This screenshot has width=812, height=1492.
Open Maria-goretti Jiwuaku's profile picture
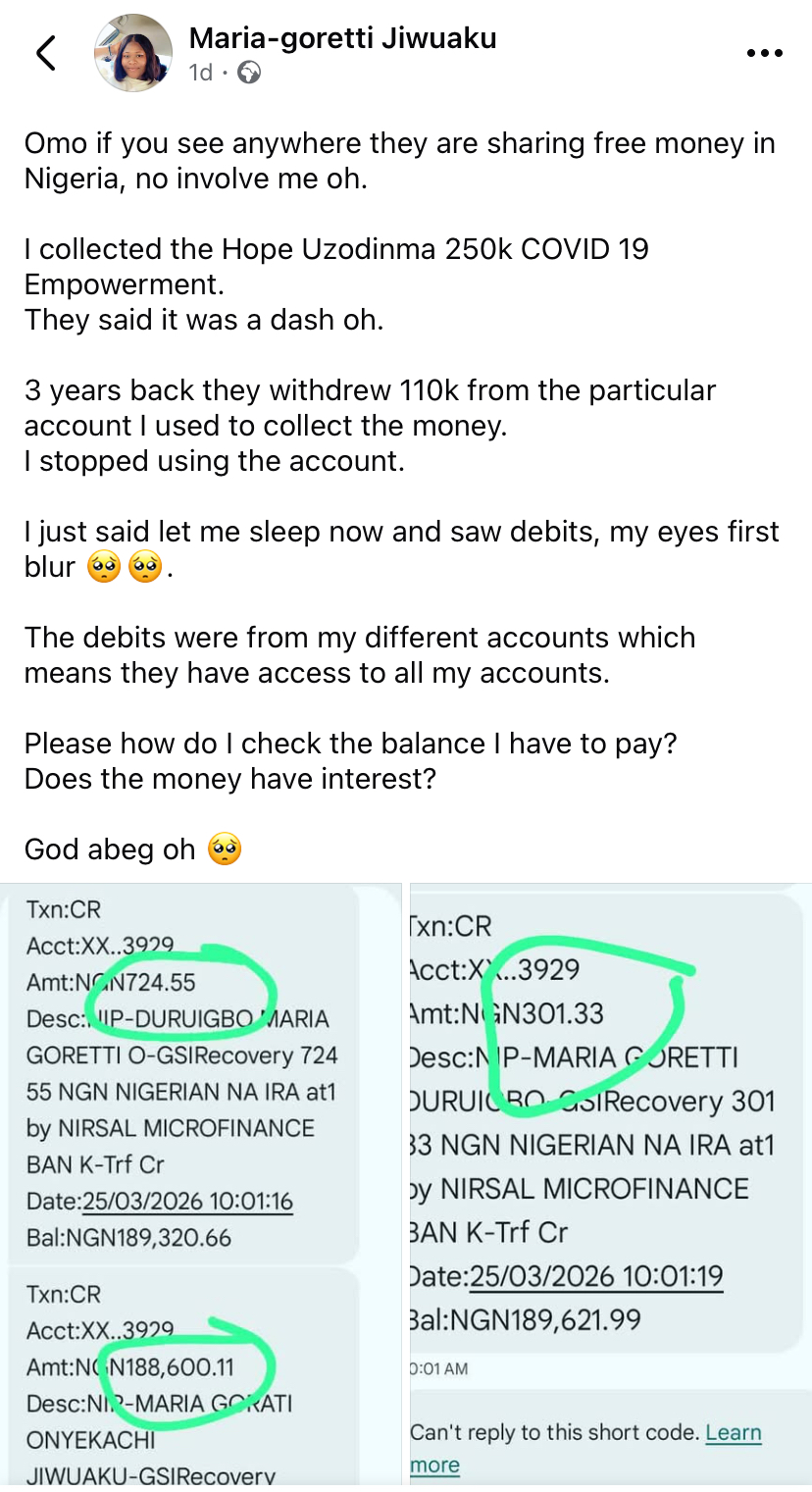133,52
